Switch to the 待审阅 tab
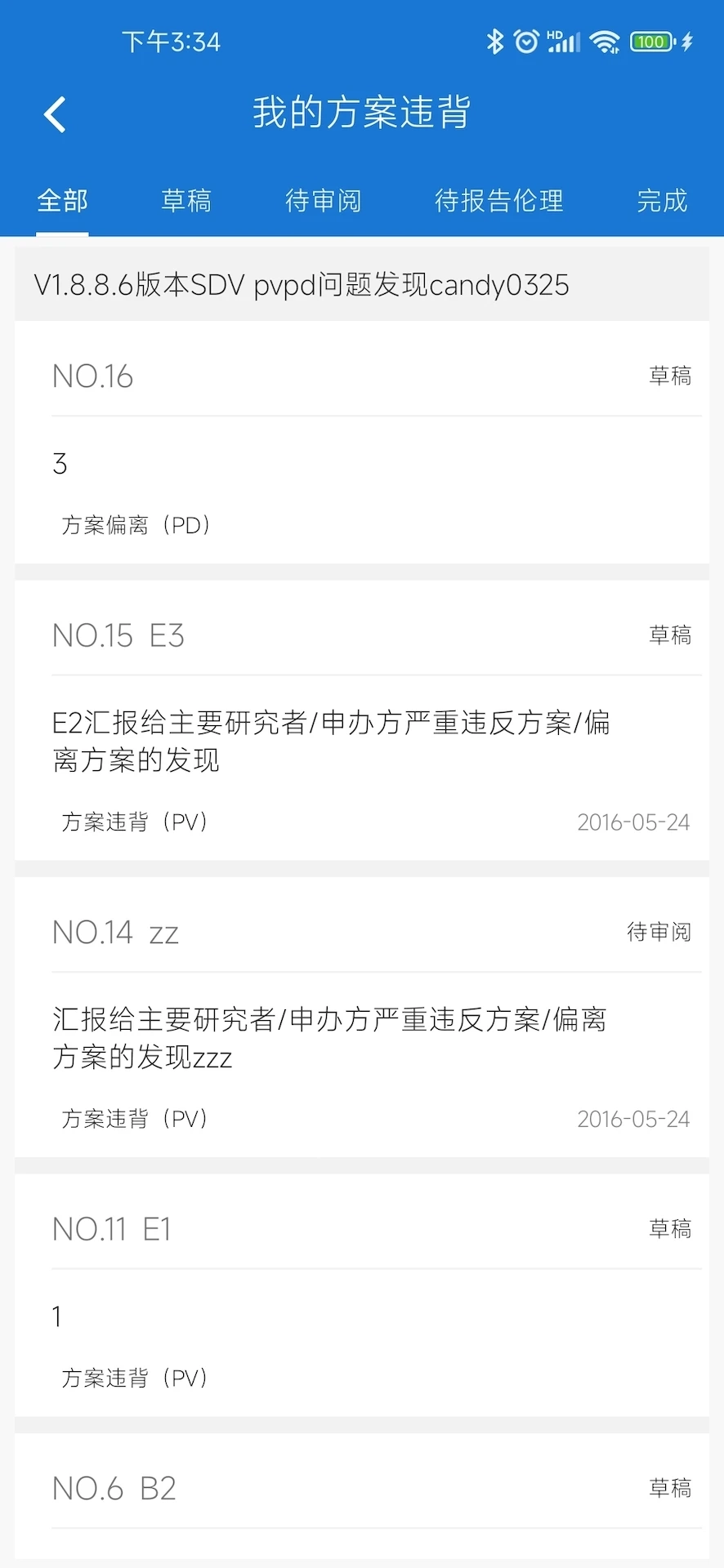This screenshot has height=1568, width=724. point(323,201)
